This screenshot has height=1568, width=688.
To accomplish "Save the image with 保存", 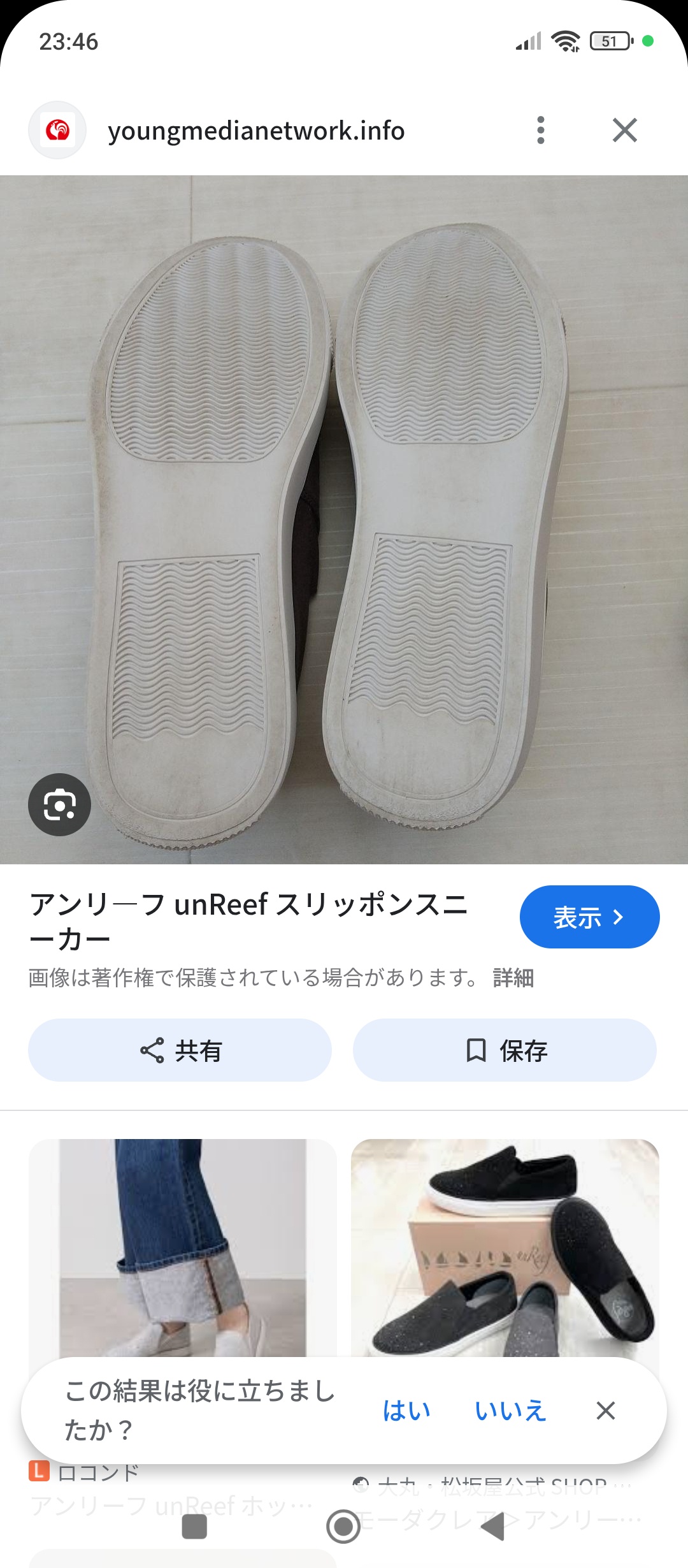I will [x=505, y=1050].
